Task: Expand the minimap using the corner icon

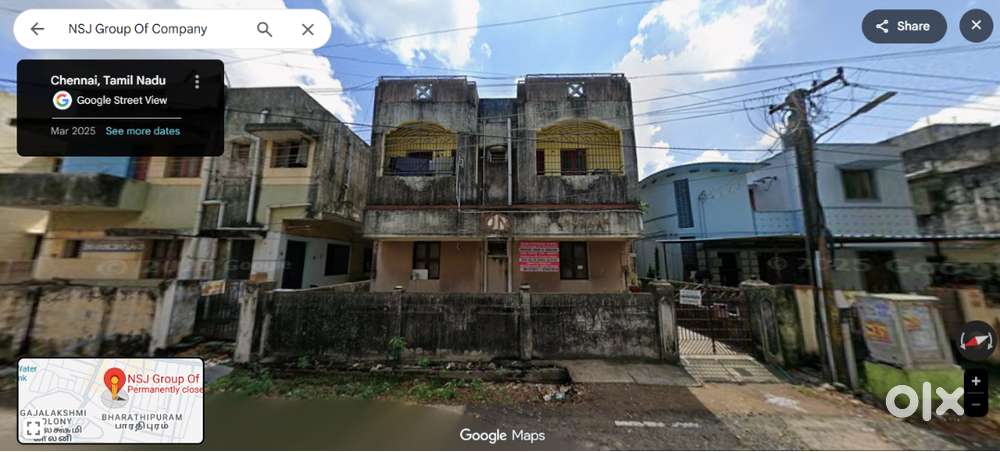Action: click(x=34, y=428)
